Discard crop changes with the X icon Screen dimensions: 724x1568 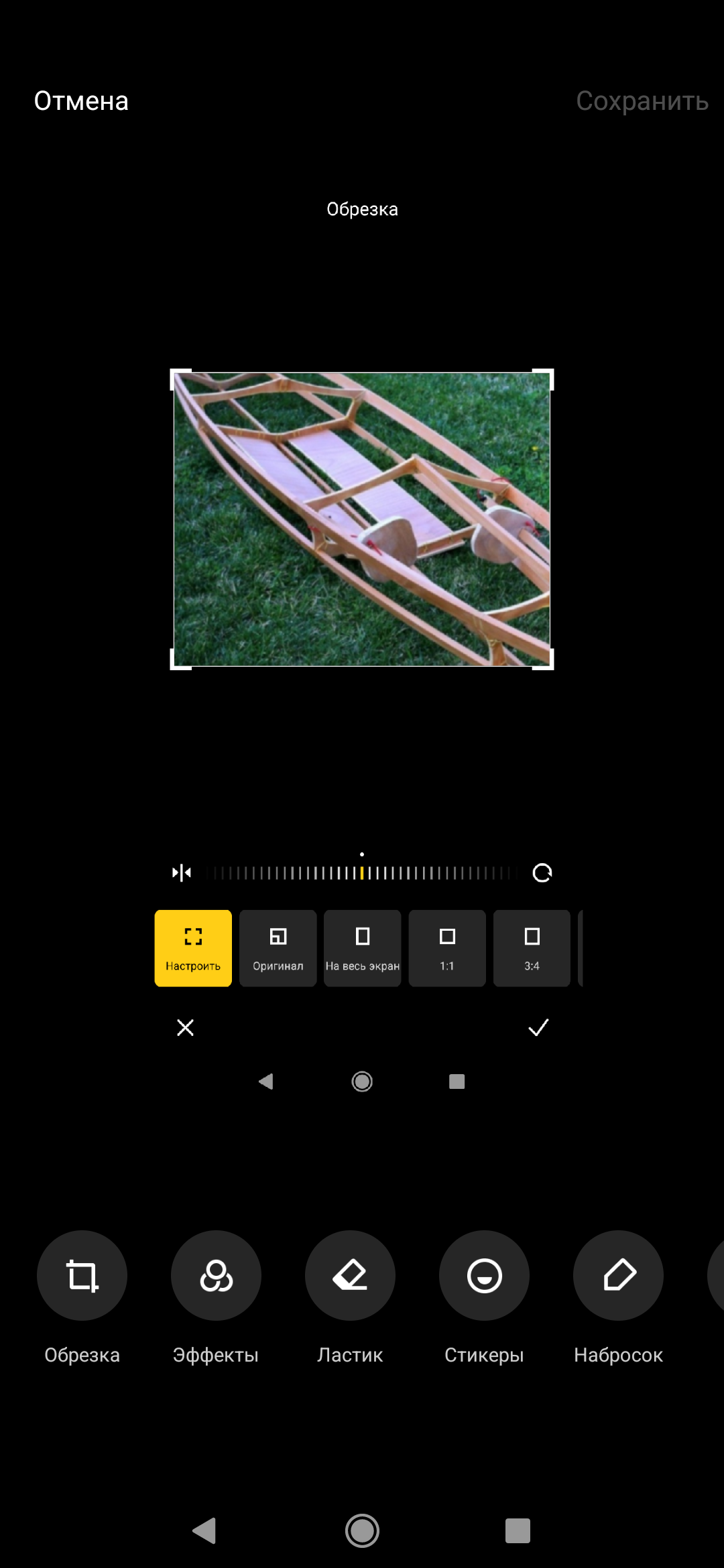coord(185,1027)
